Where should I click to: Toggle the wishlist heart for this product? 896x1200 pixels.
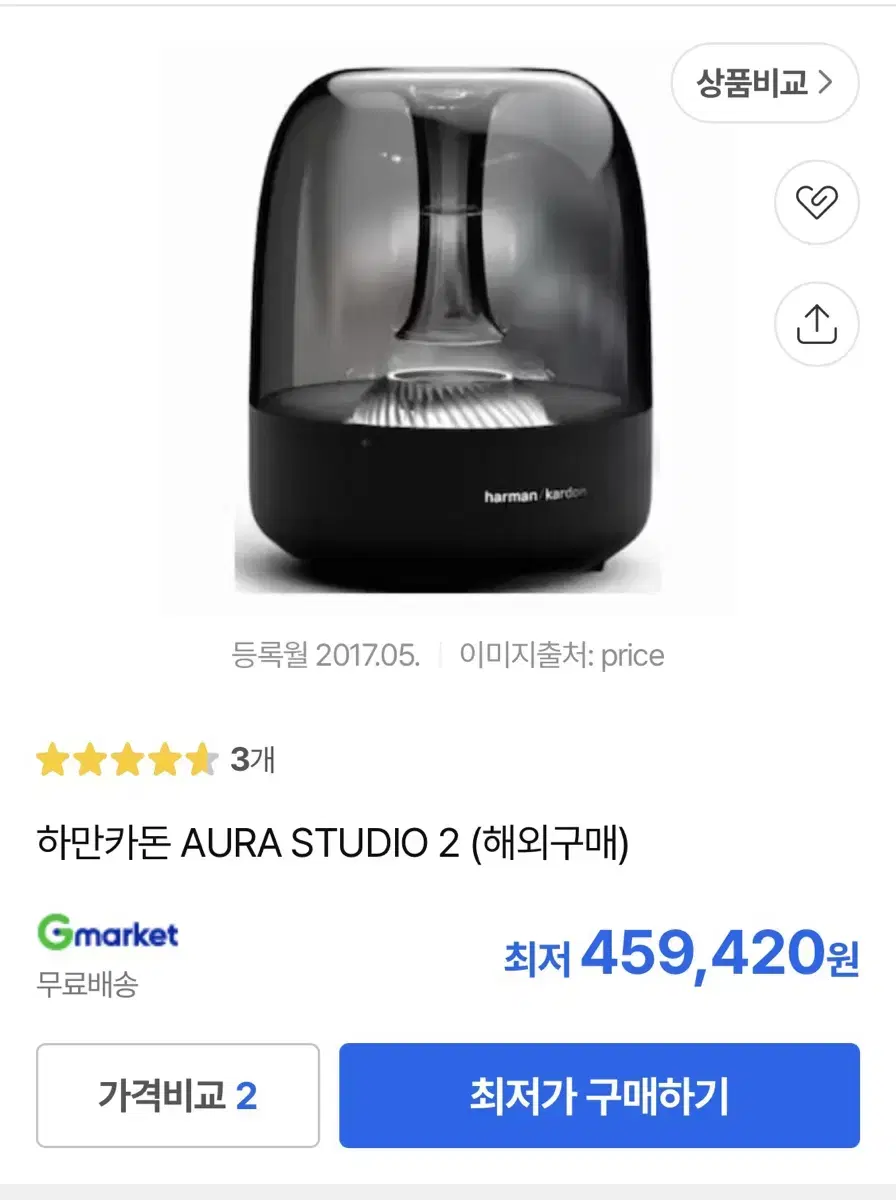817,201
